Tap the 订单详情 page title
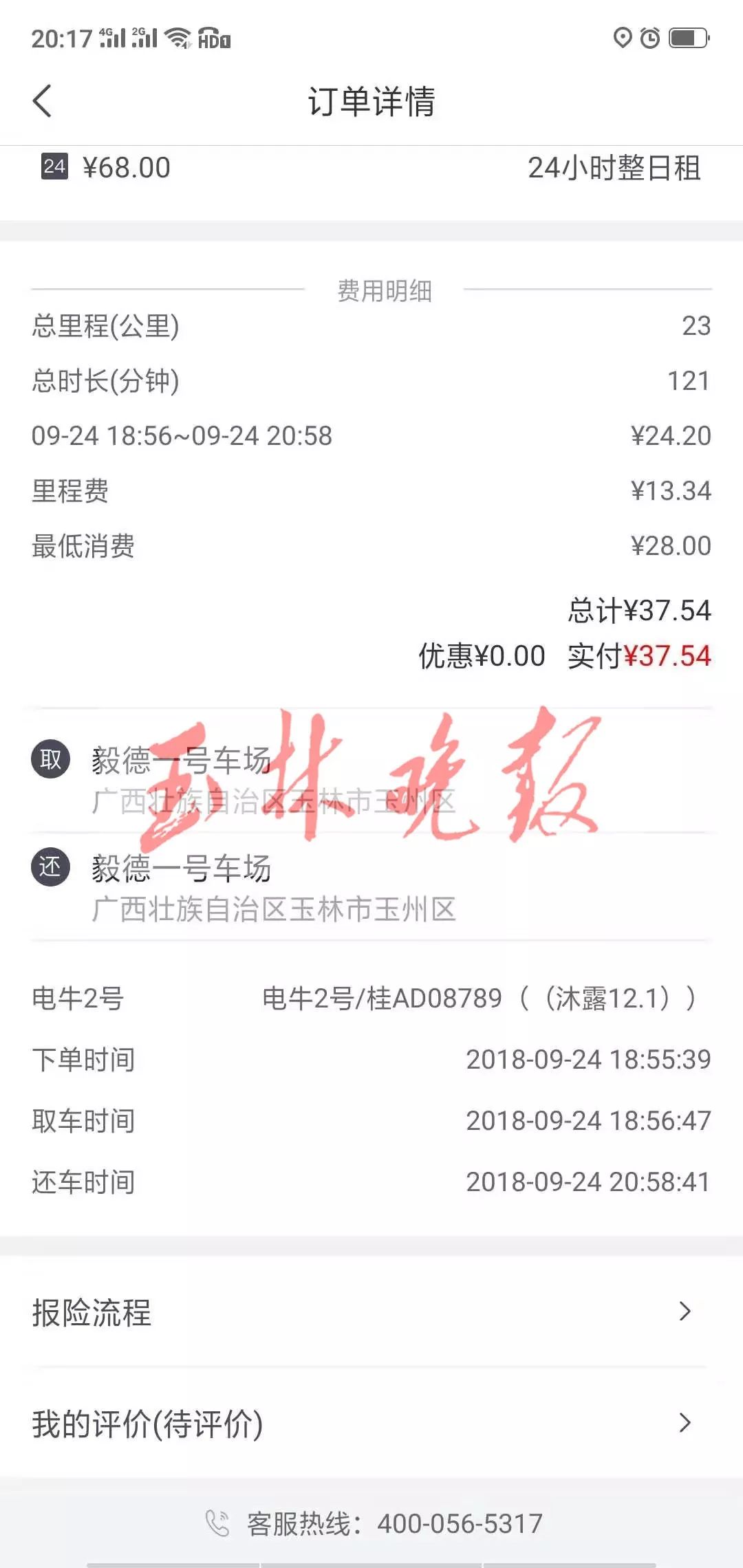 371,101
